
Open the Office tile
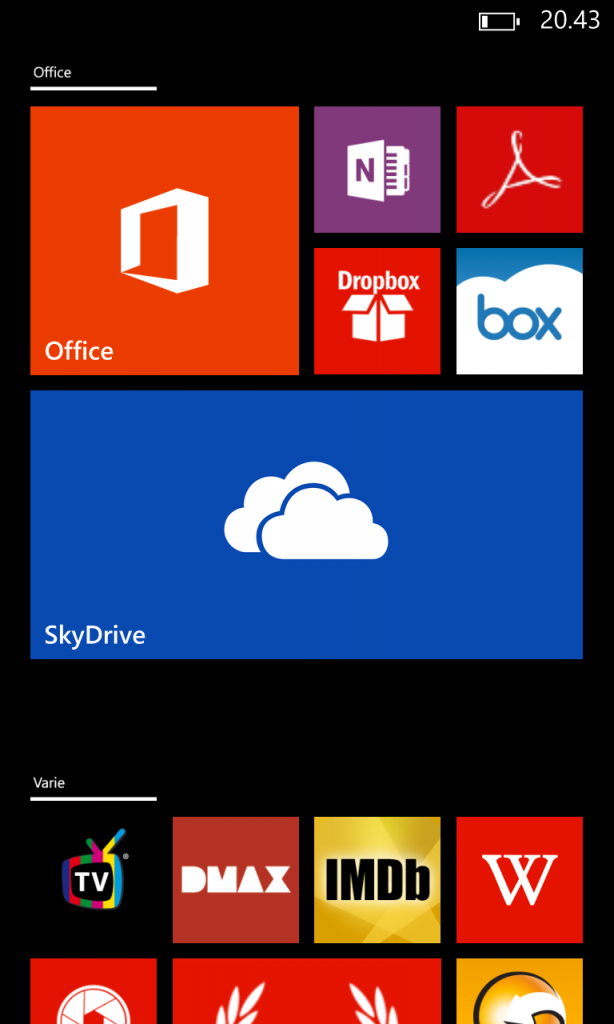(164, 240)
